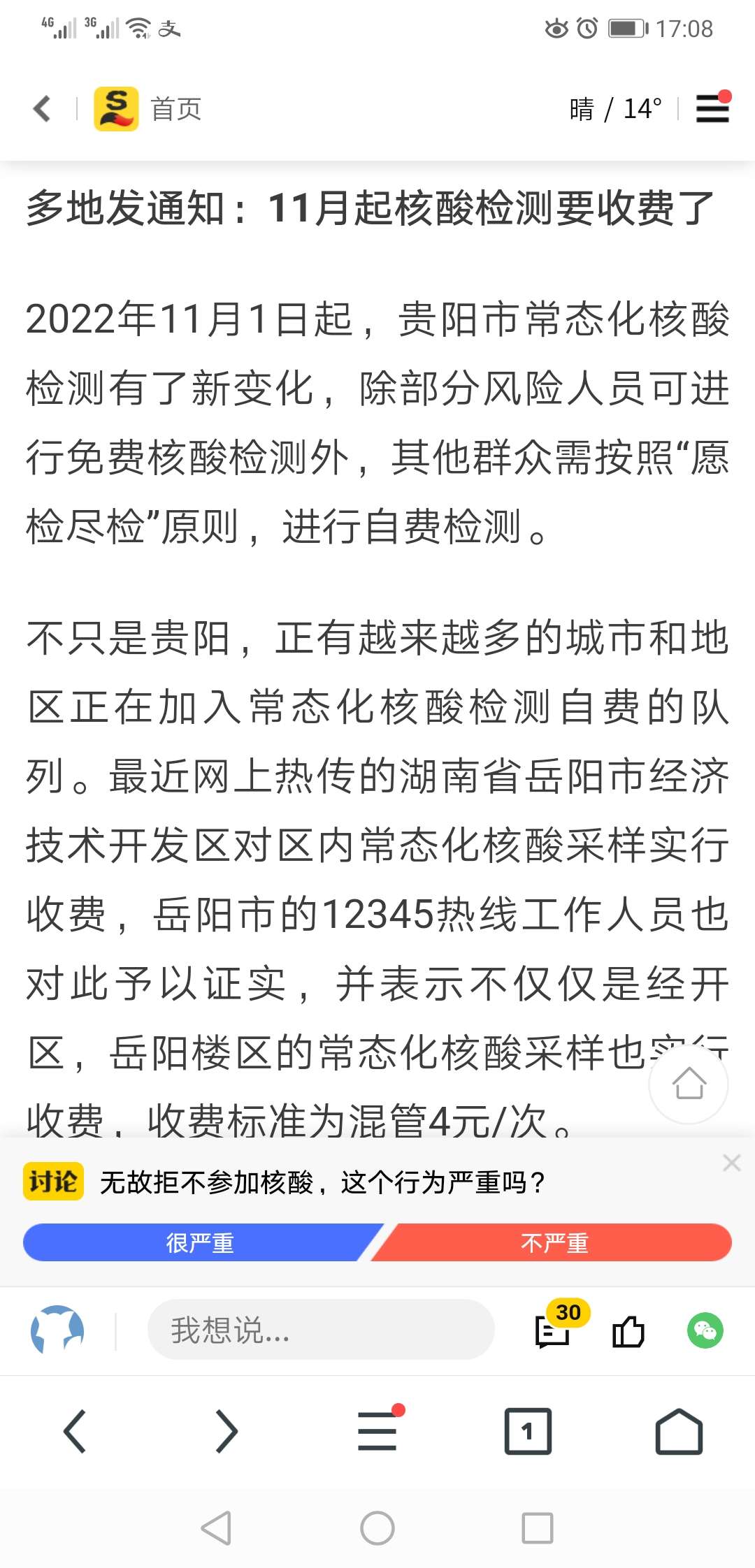Share the article to WeChat
Image resolution: width=755 pixels, height=1568 pixels.
(705, 1330)
